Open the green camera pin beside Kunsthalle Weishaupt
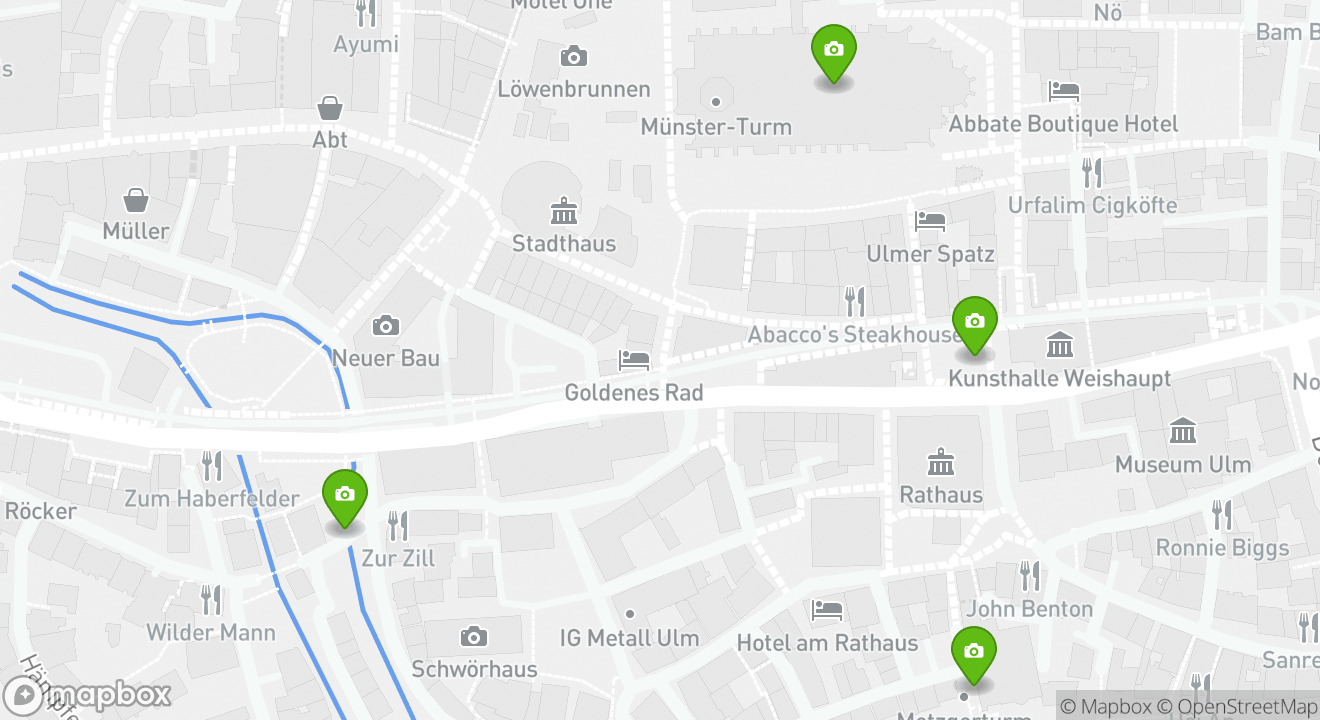The image size is (1320, 720). 974,323
